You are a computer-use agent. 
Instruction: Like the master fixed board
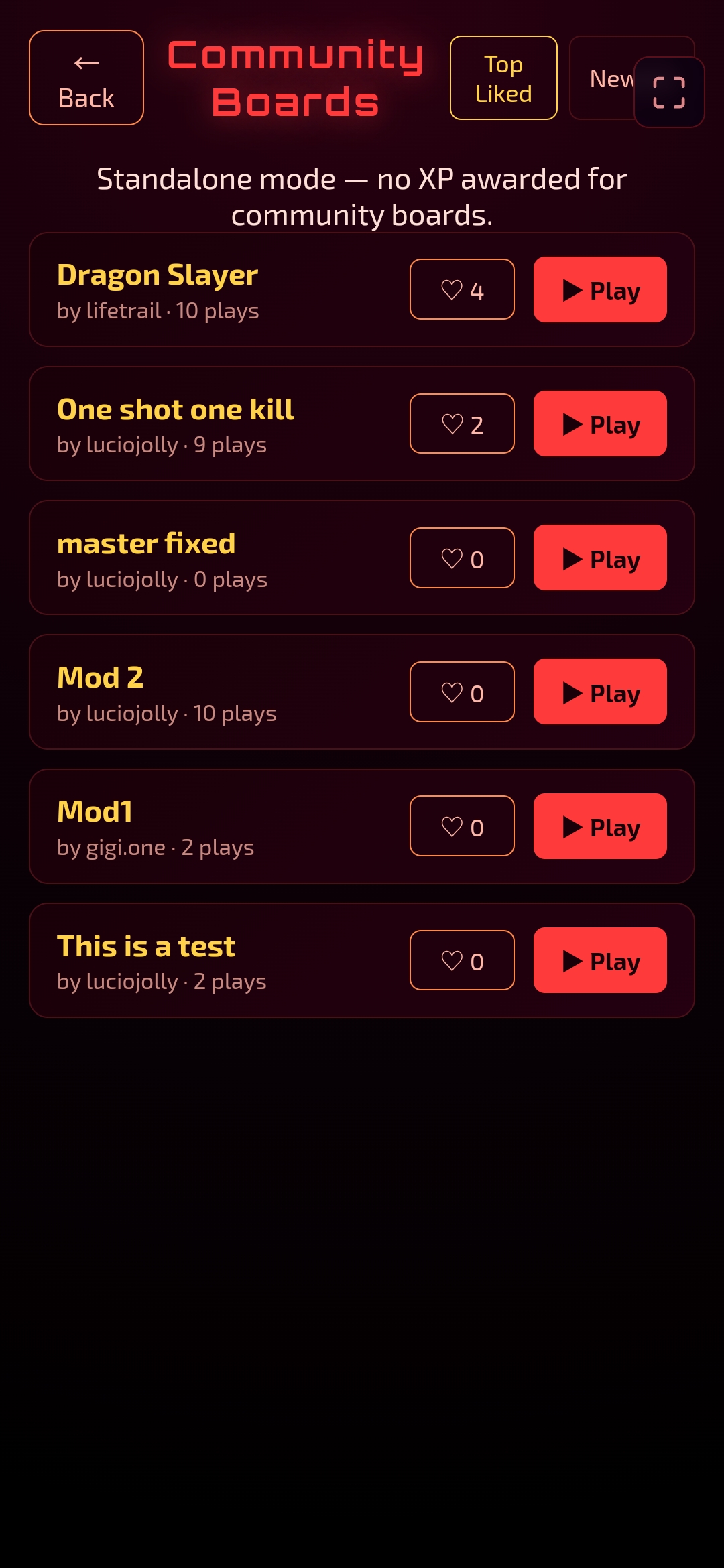pyautogui.click(x=462, y=558)
